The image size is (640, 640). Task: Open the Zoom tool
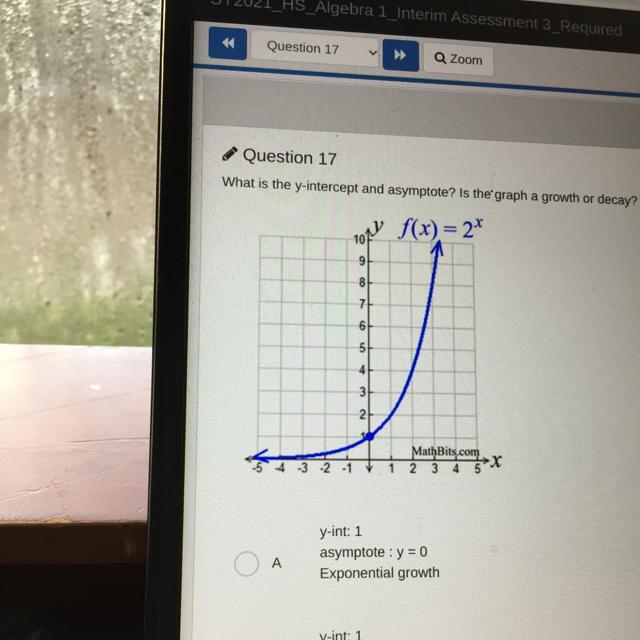click(458, 60)
